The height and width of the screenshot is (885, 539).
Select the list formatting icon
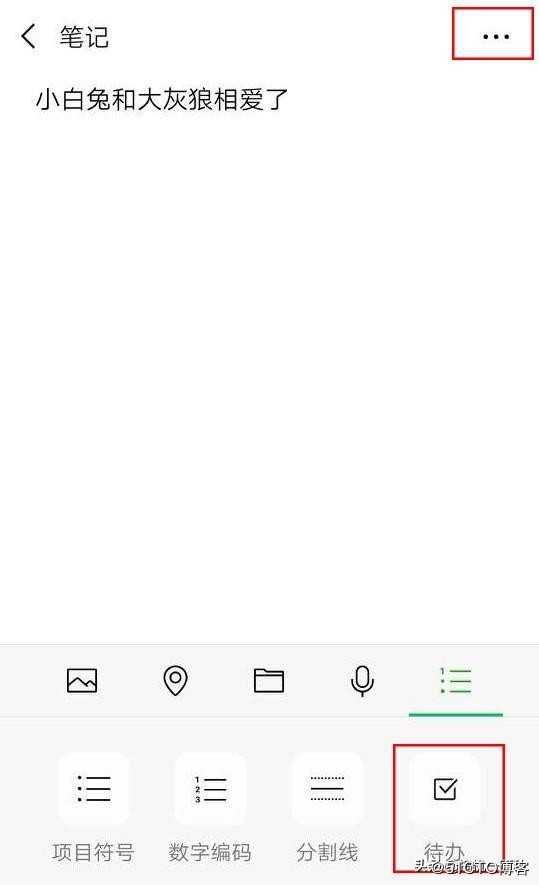(455, 681)
